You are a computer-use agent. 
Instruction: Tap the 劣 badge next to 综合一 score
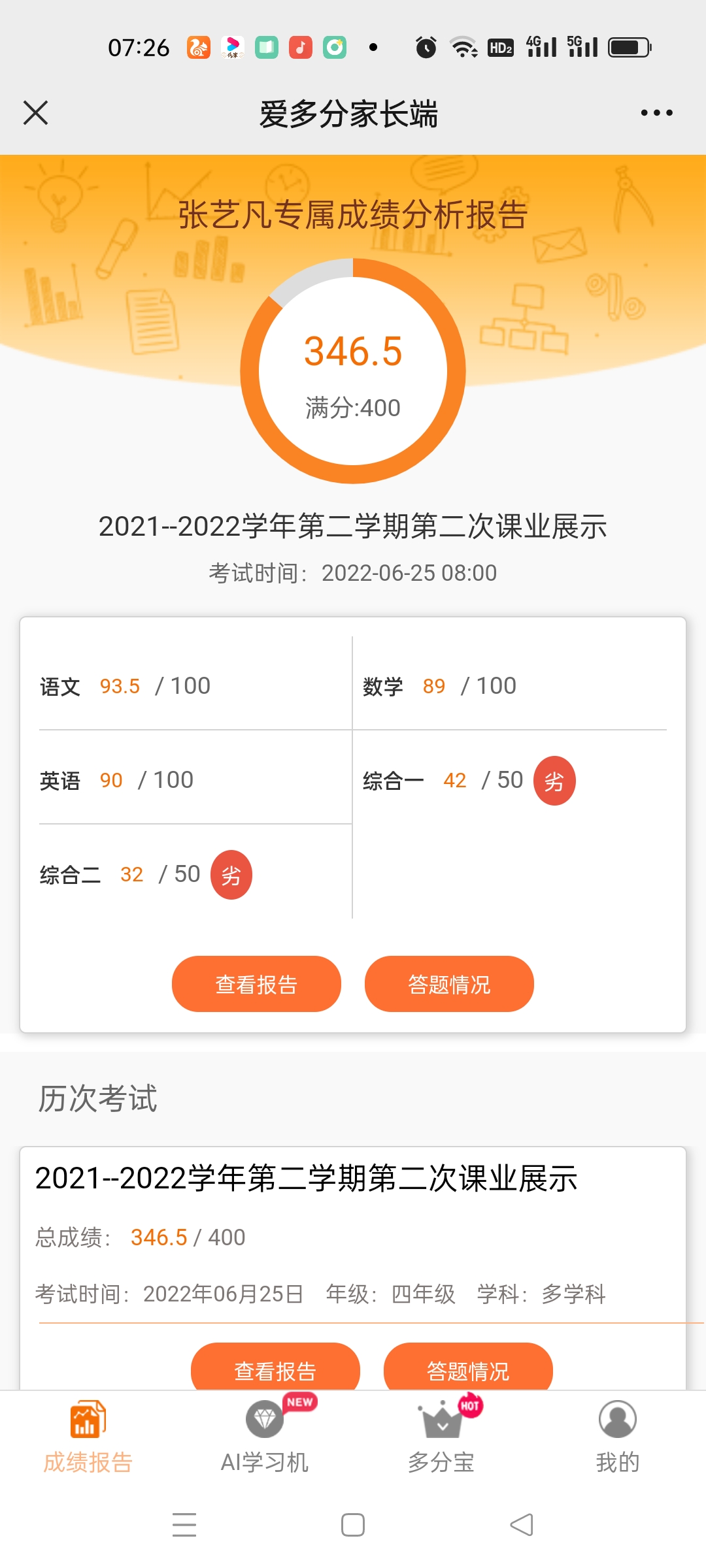coord(554,781)
